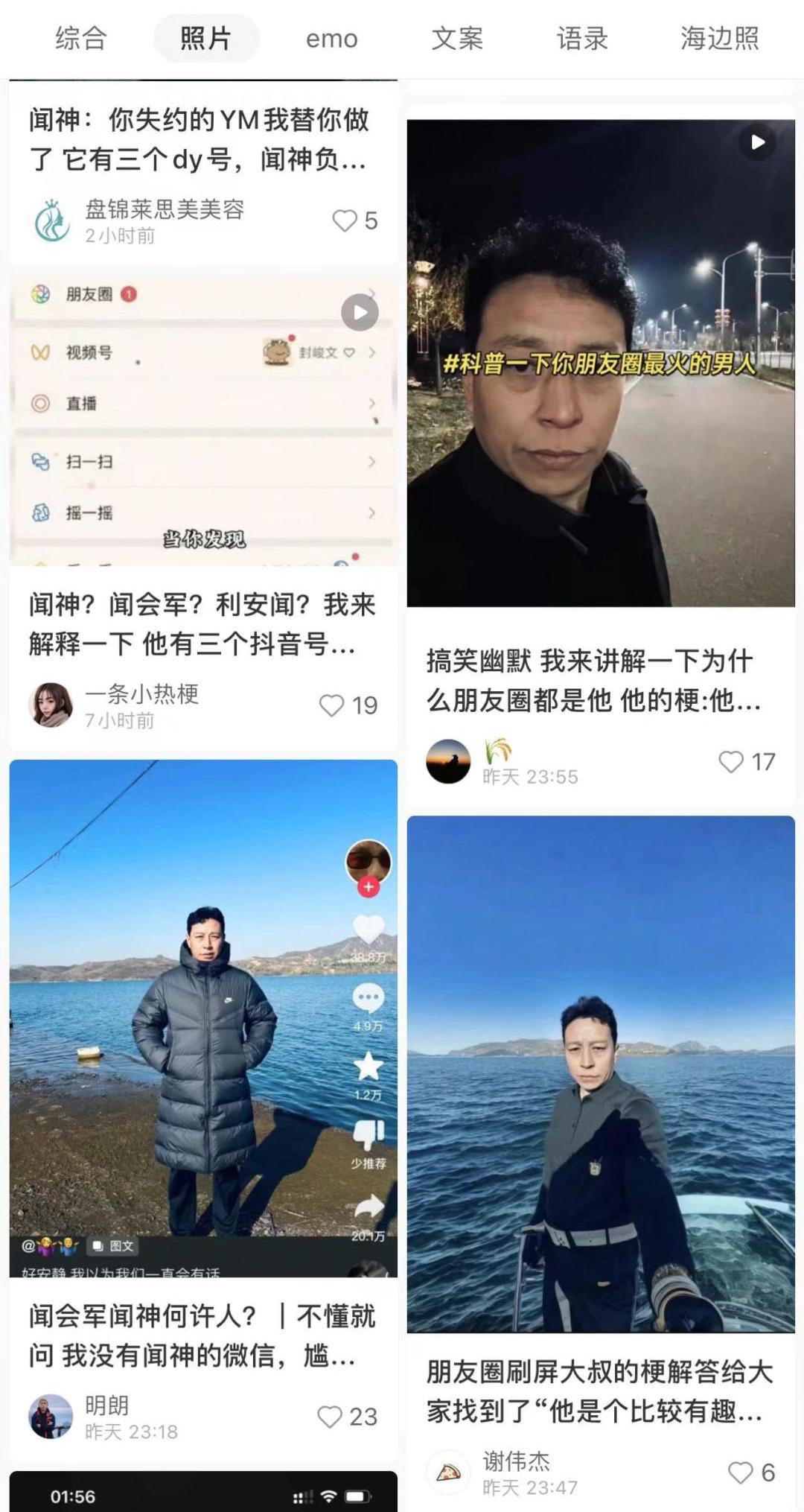
Task: Open 谢伟杰's boat photo post
Action: point(600,1073)
